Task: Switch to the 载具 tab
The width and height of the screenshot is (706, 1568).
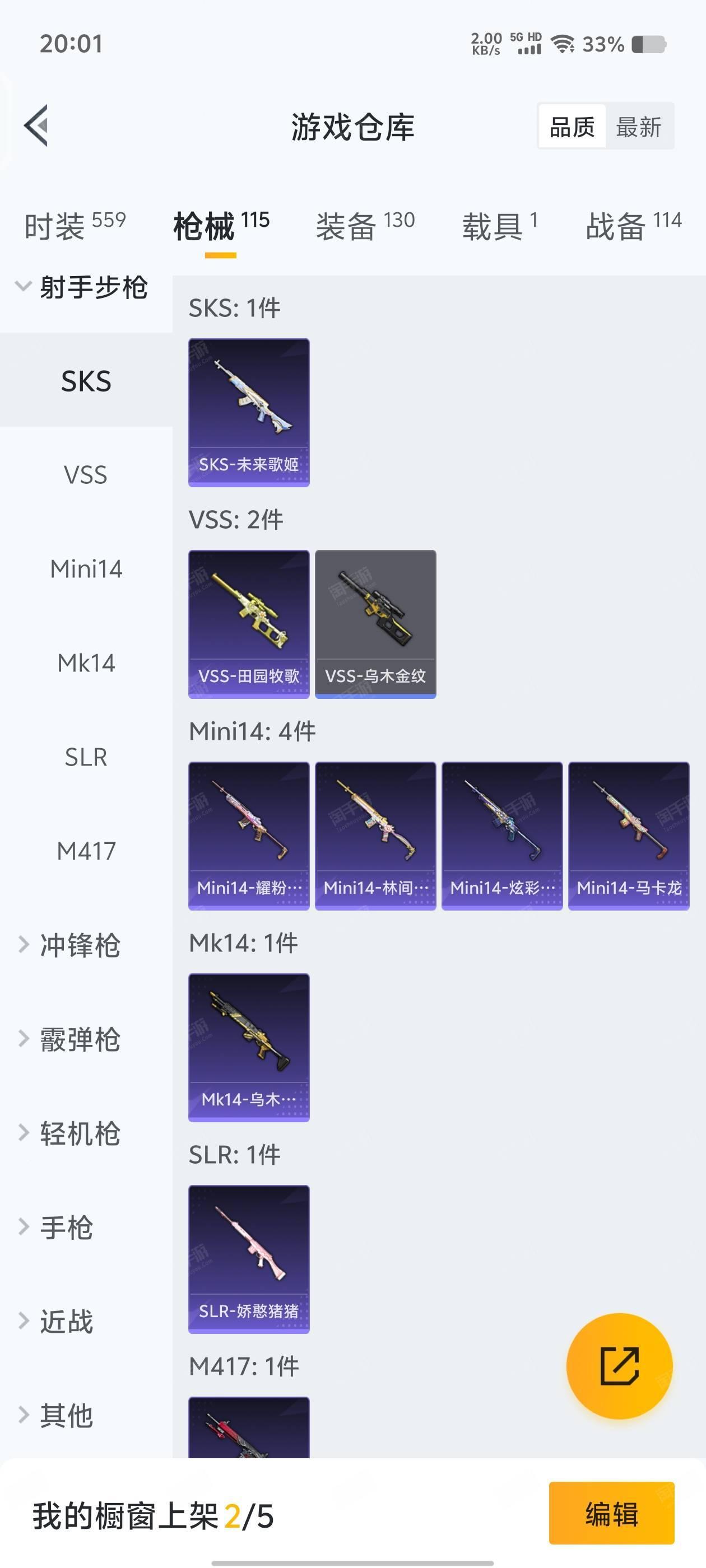Action: [499, 226]
